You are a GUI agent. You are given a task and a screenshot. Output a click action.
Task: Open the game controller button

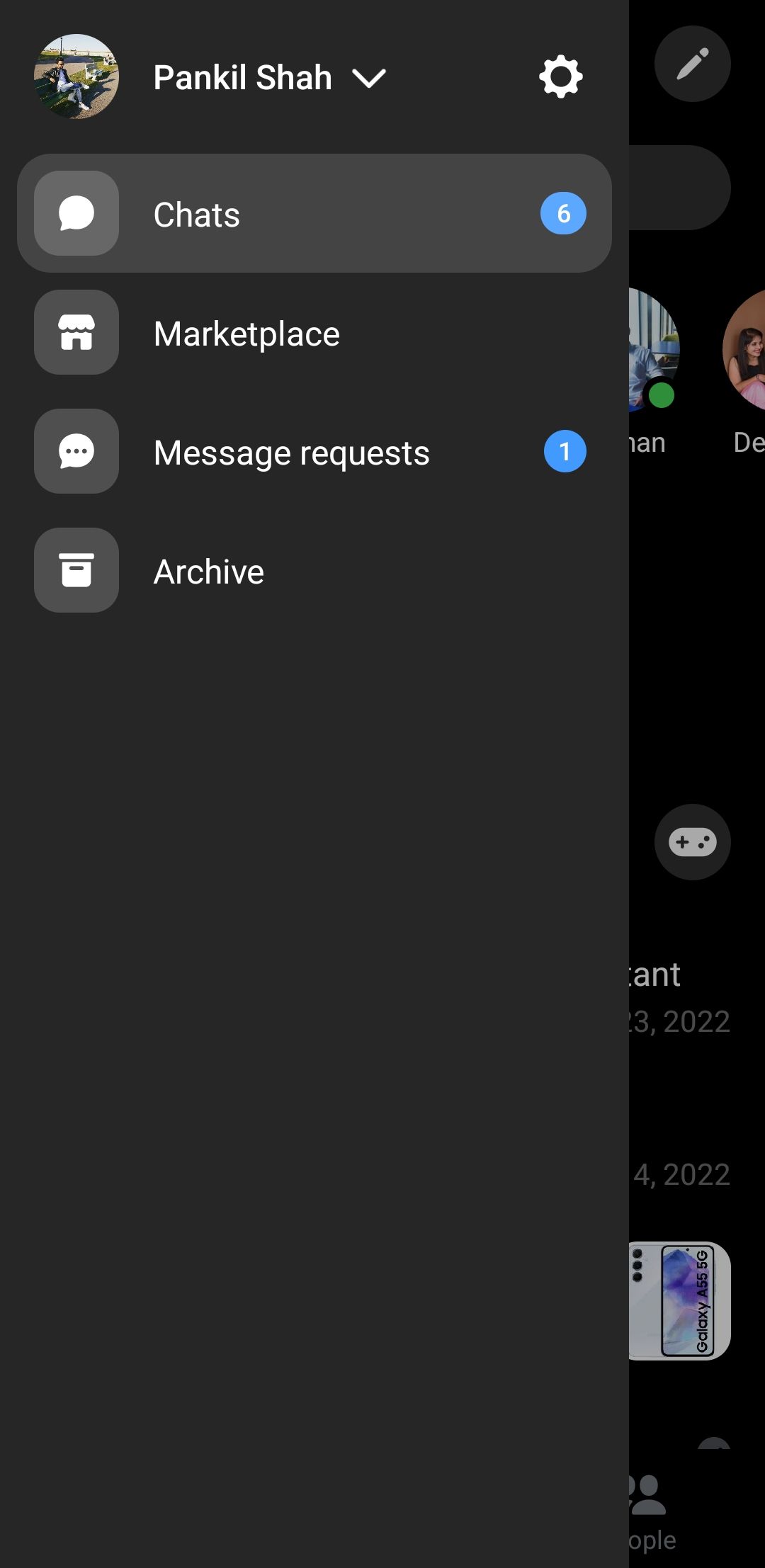(692, 842)
